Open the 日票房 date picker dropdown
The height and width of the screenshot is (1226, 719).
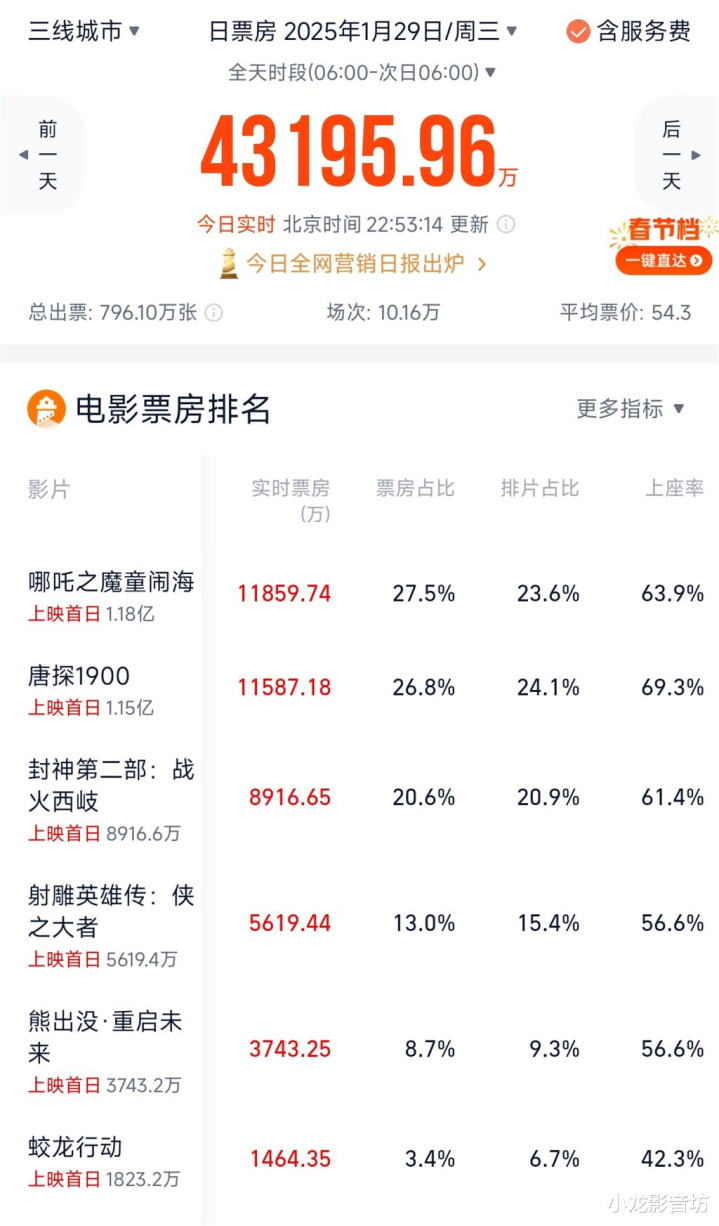click(363, 31)
